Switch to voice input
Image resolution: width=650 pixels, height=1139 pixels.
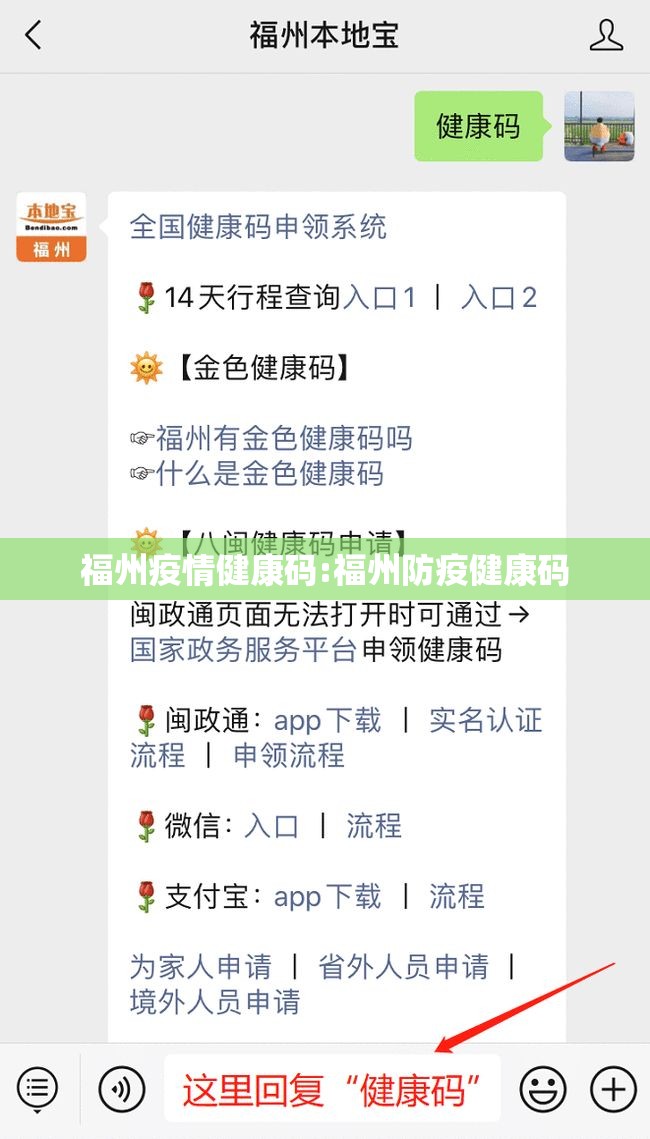[119, 1087]
